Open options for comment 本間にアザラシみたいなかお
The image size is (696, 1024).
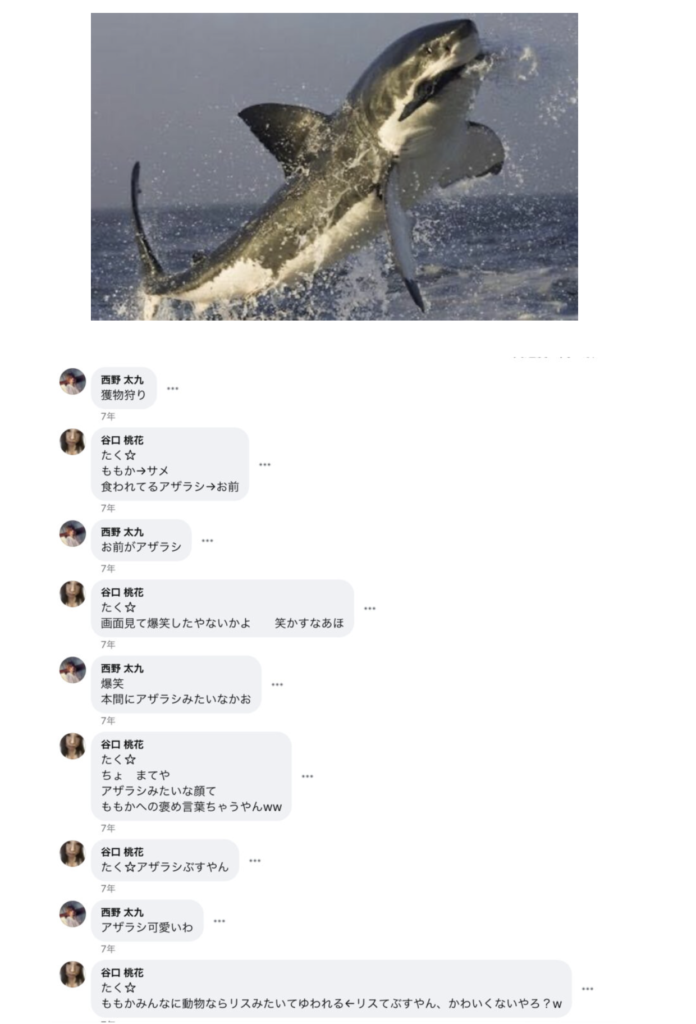[x=277, y=685]
